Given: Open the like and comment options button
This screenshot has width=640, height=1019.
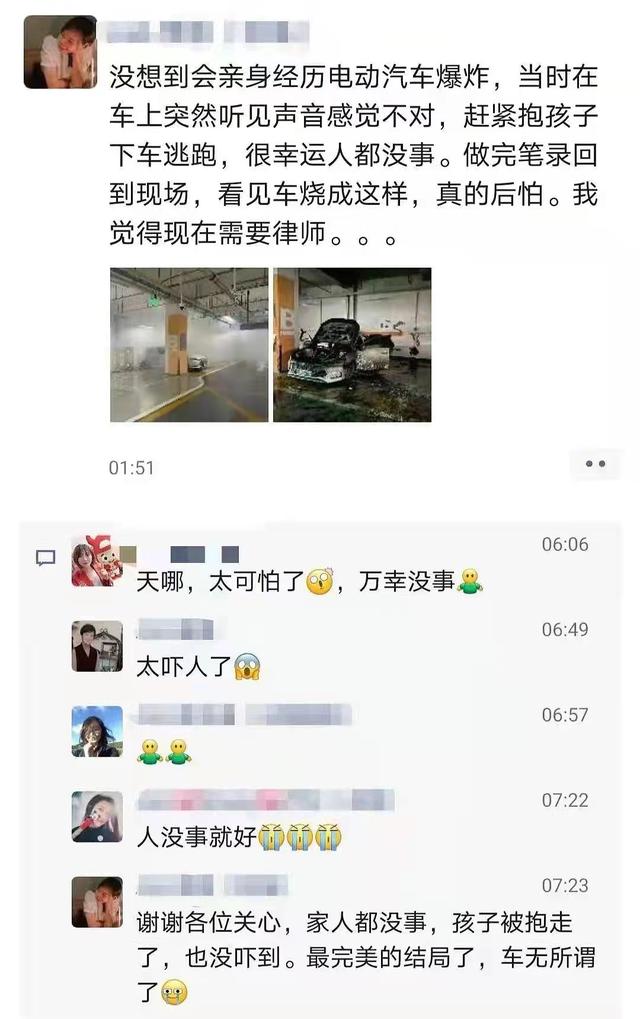Looking at the screenshot, I should pyautogui.click(x=596, y=464).
